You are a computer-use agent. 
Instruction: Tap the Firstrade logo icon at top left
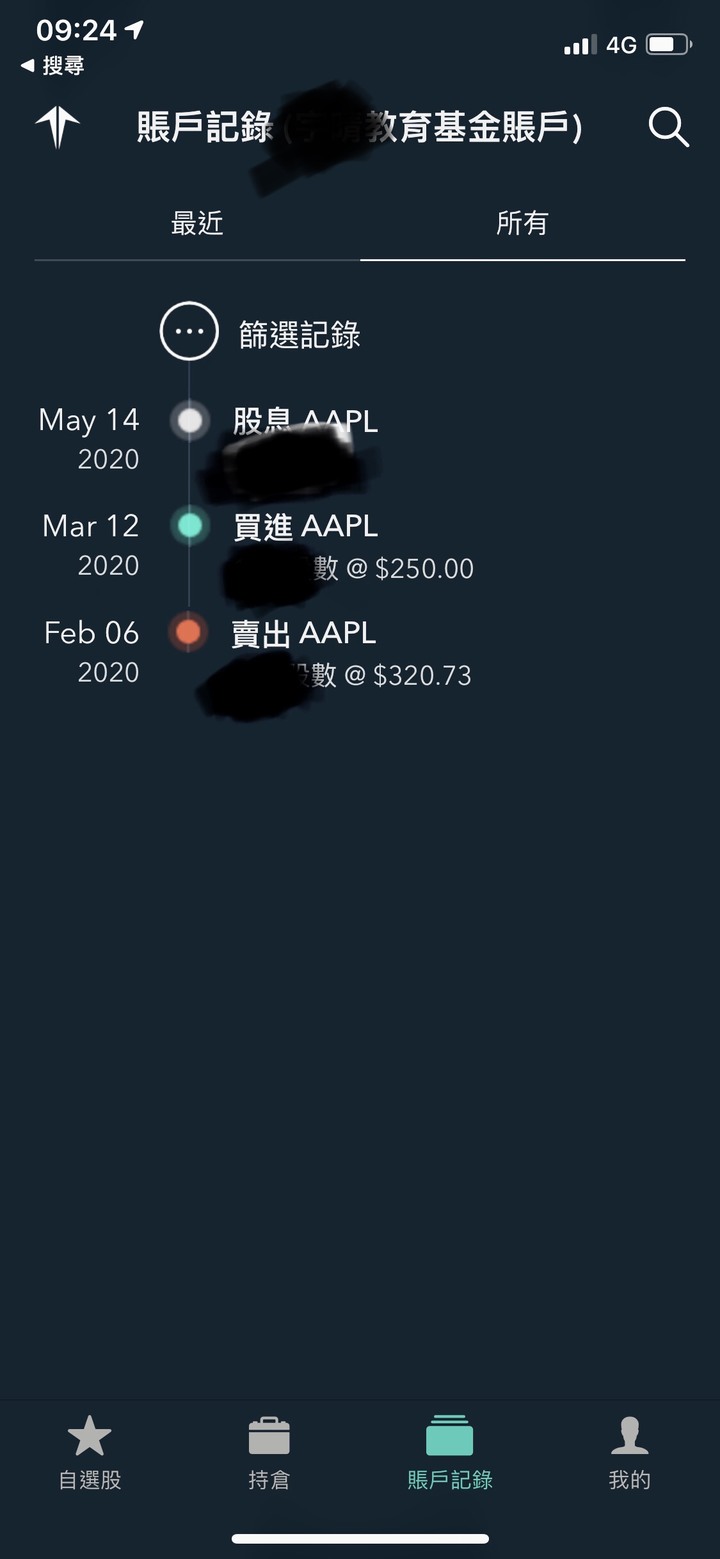(x=57, y=127)
